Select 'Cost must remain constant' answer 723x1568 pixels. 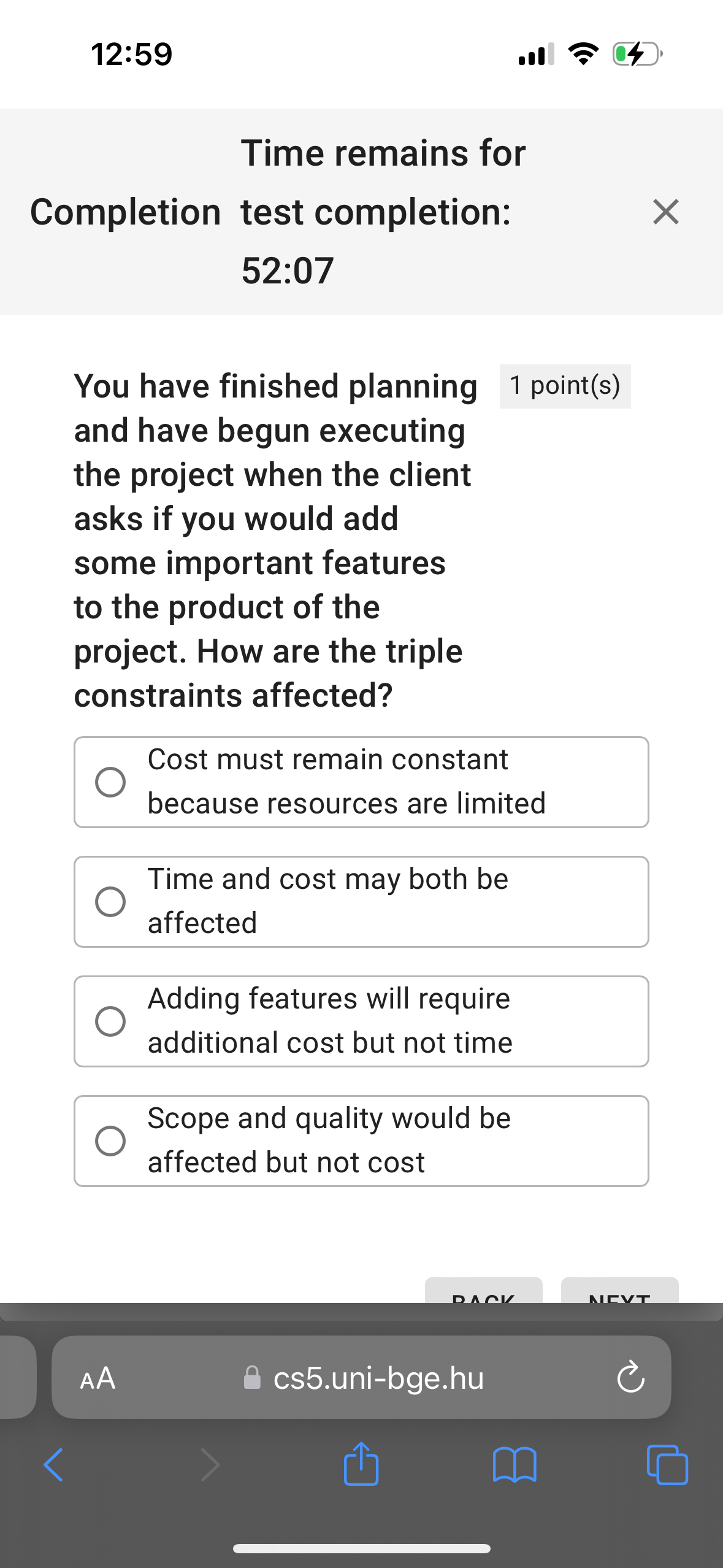[x=110, y=782]
